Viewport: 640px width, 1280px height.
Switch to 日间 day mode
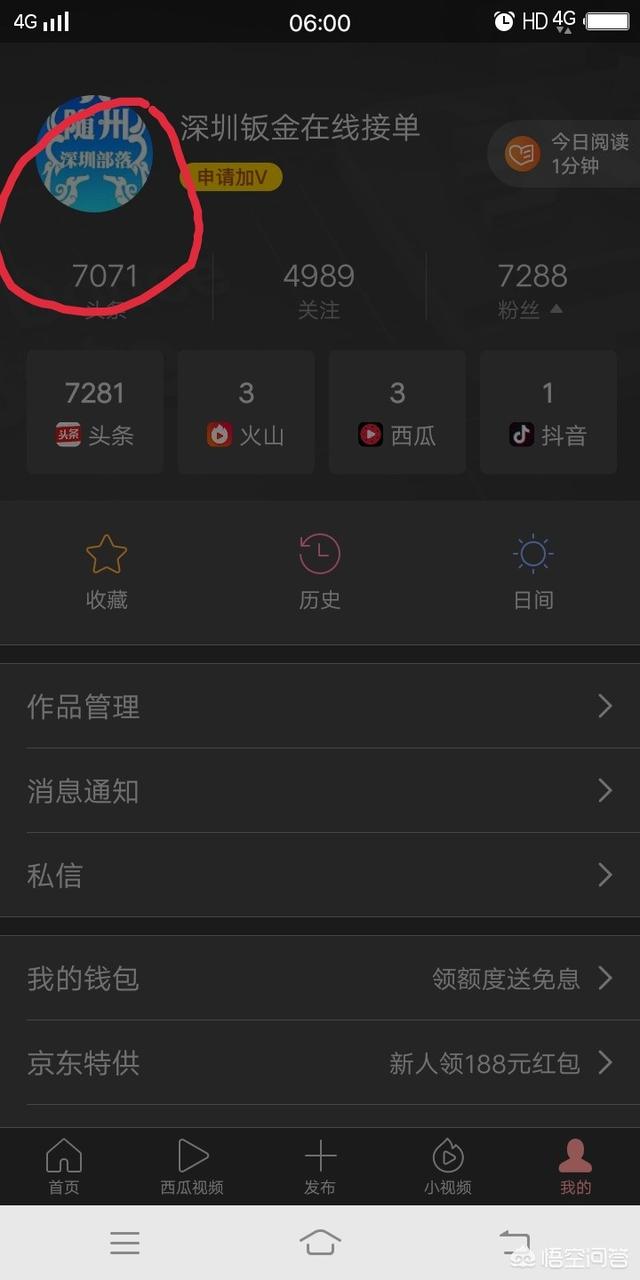[533, 572]
